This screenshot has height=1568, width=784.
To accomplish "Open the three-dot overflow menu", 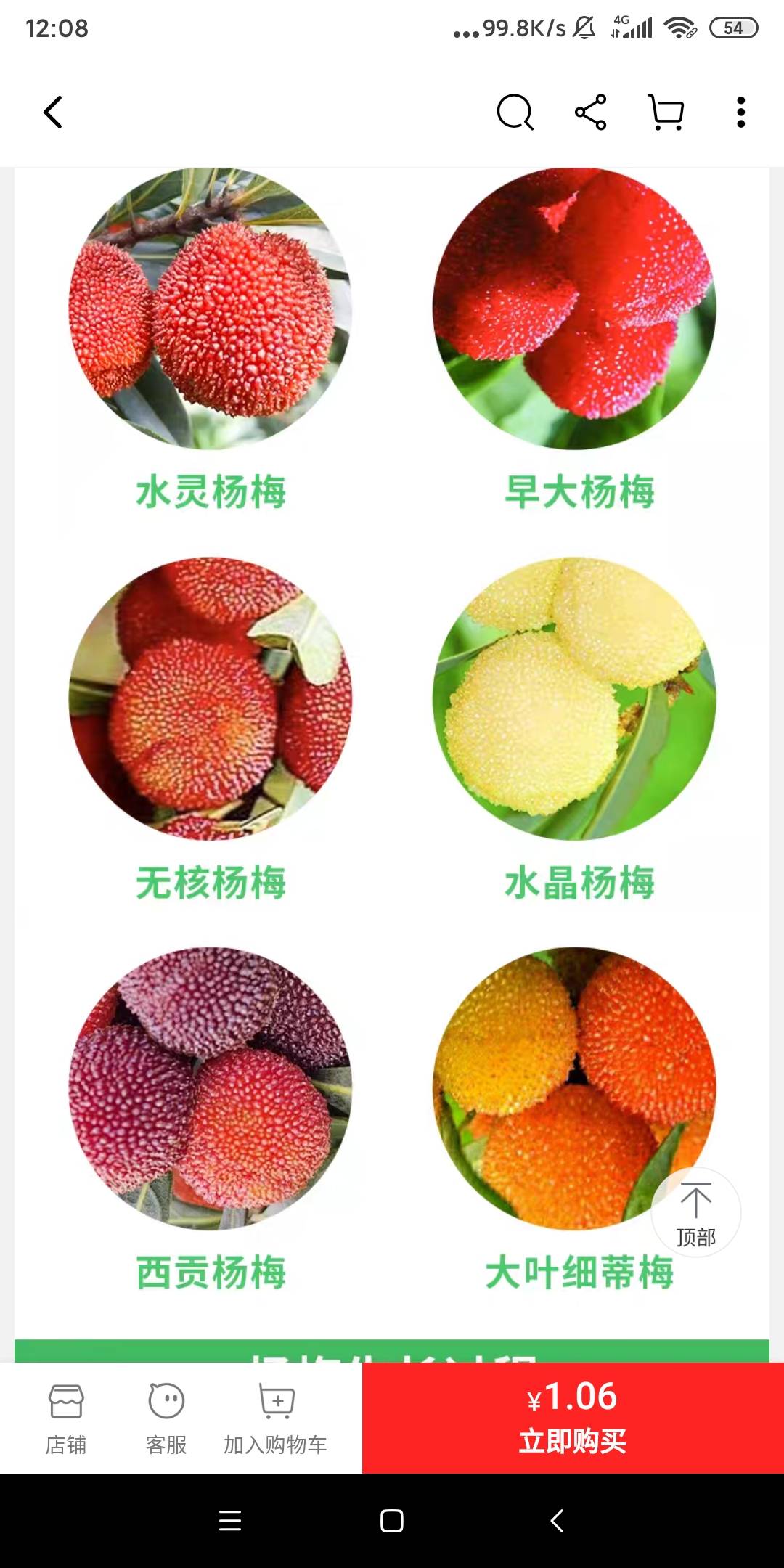I will 740,113.
